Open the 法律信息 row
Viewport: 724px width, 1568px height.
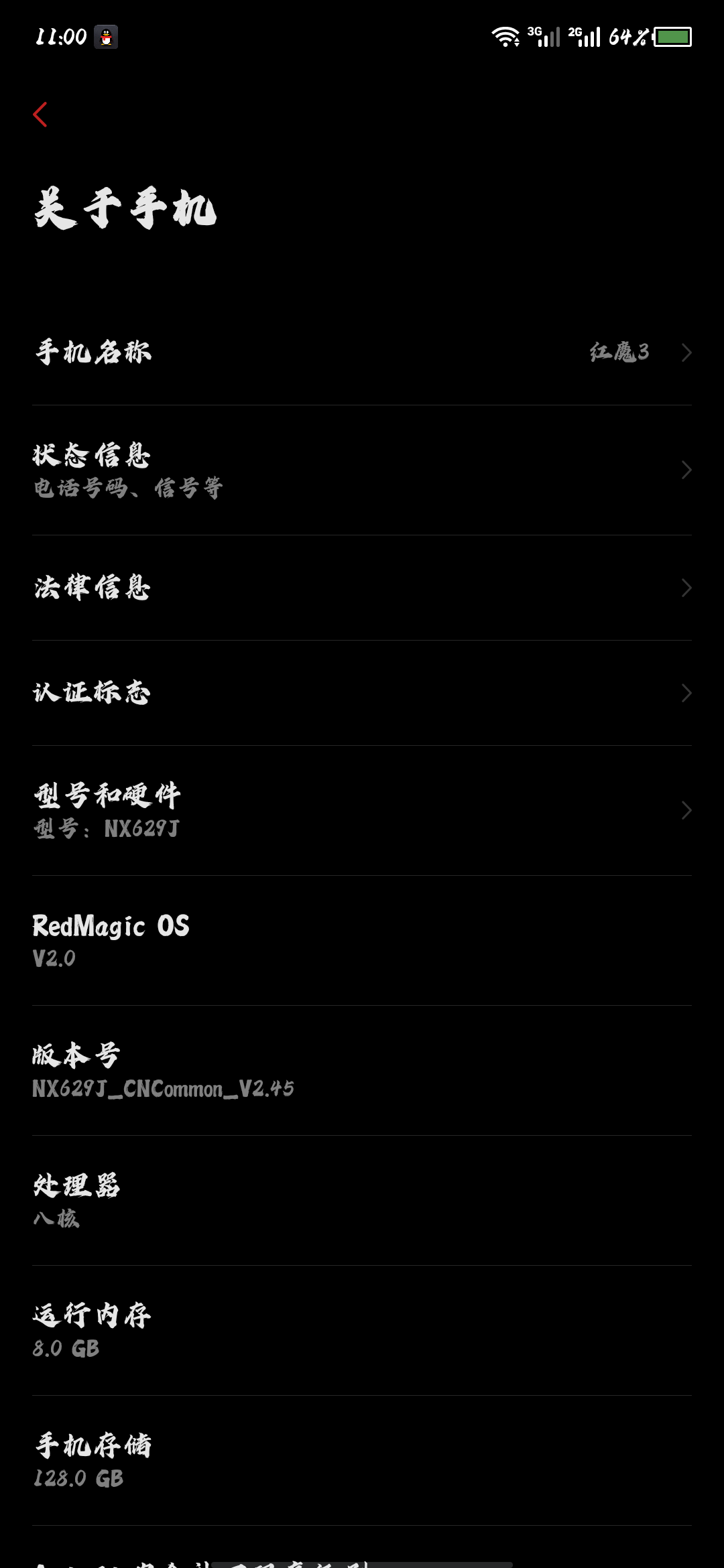click(362, 588)
